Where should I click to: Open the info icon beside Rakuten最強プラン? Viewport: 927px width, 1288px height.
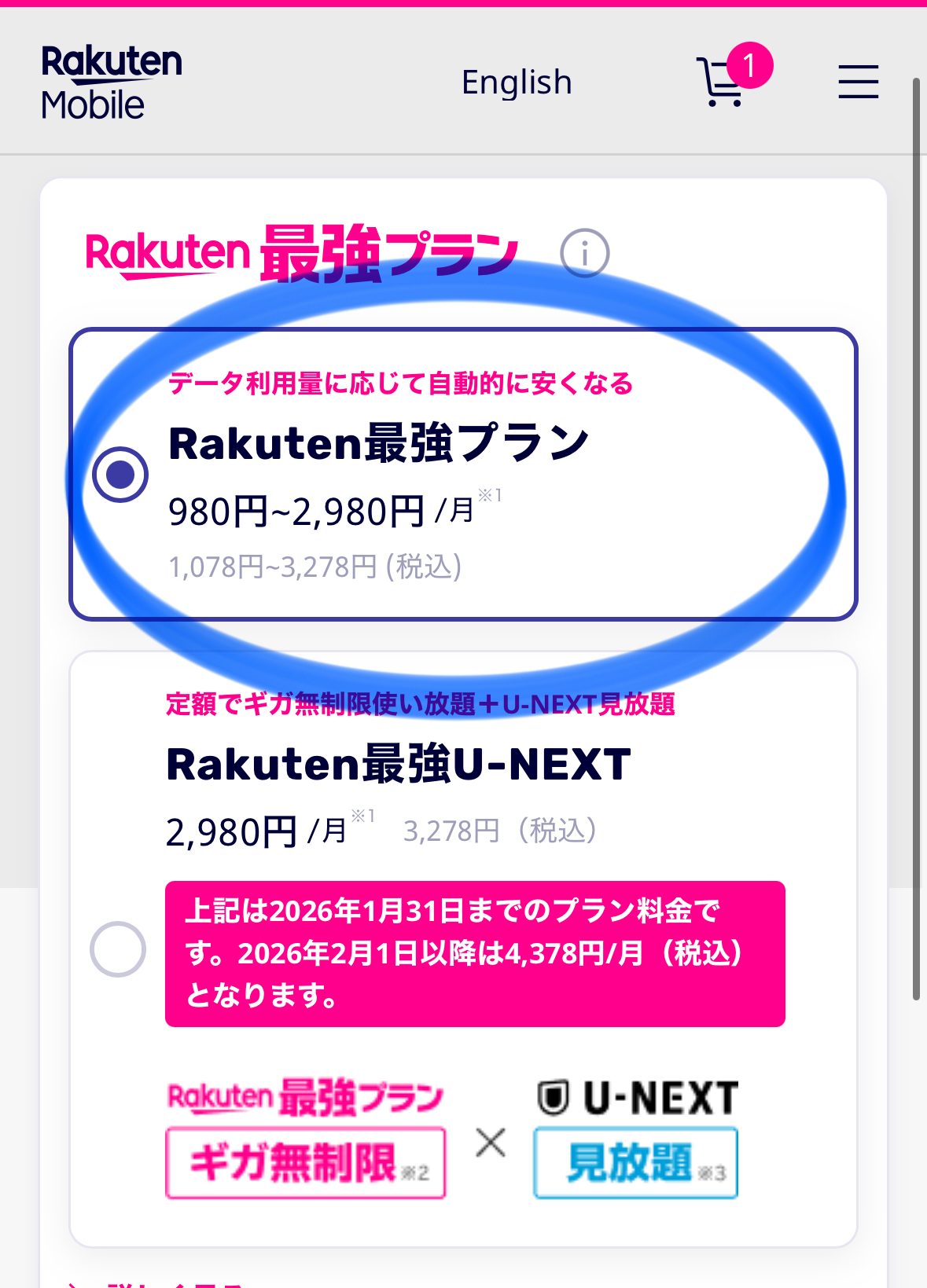(x=584, y=253)
